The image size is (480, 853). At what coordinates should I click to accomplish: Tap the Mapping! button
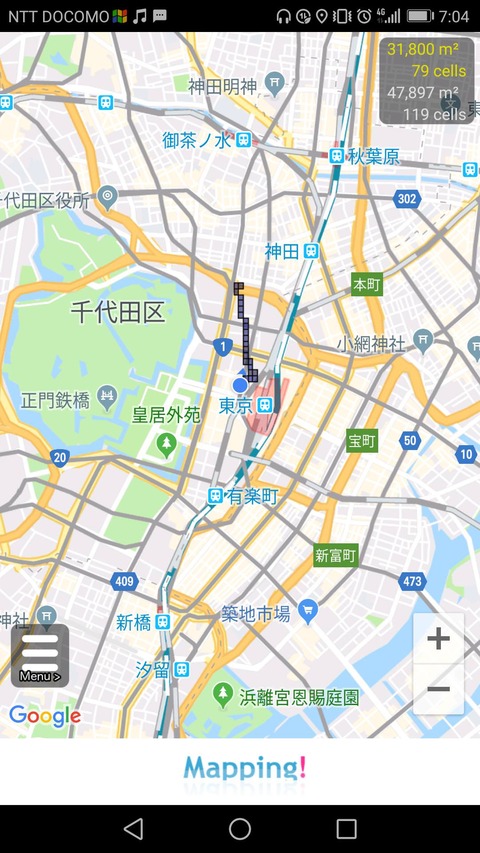(245, 769)
